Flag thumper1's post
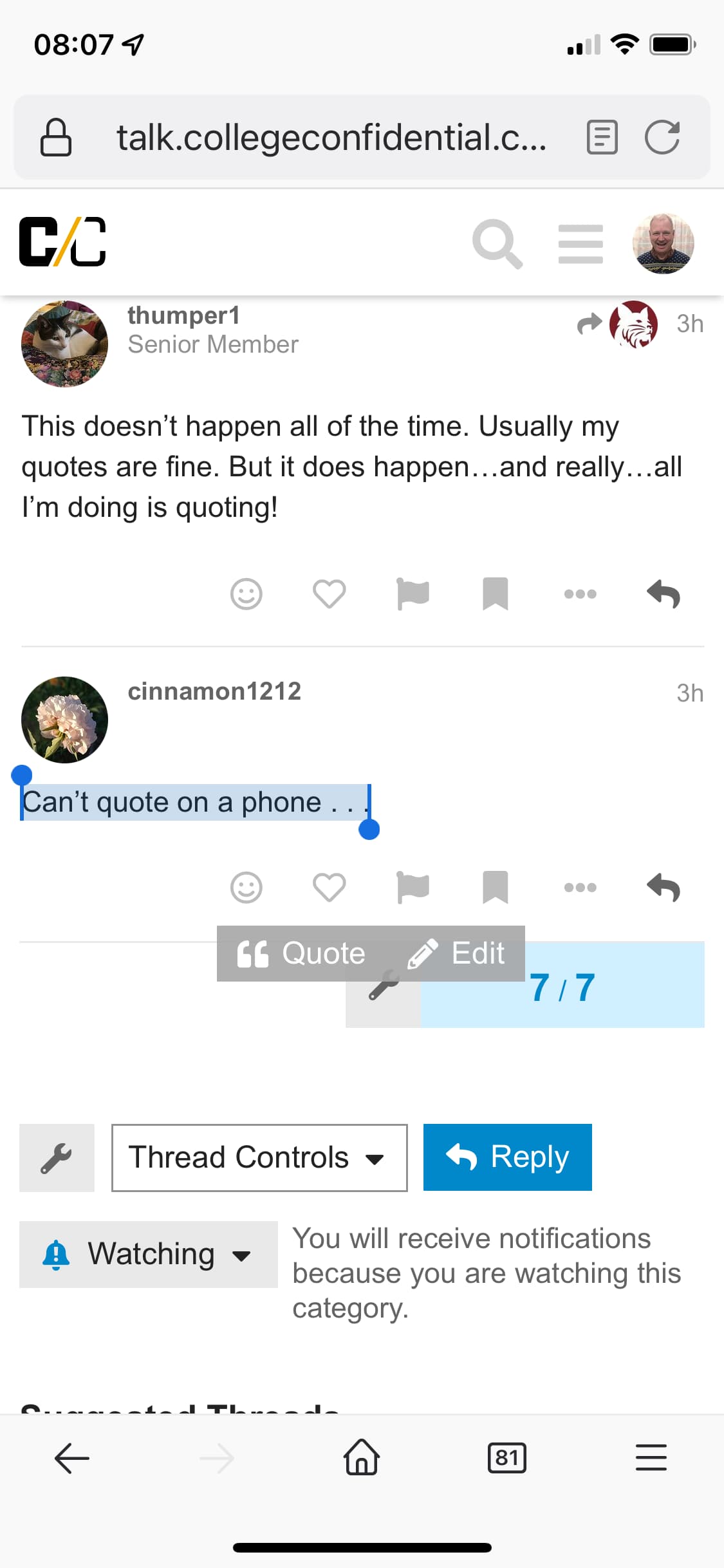724x1568 pixels. coord(413,593)
